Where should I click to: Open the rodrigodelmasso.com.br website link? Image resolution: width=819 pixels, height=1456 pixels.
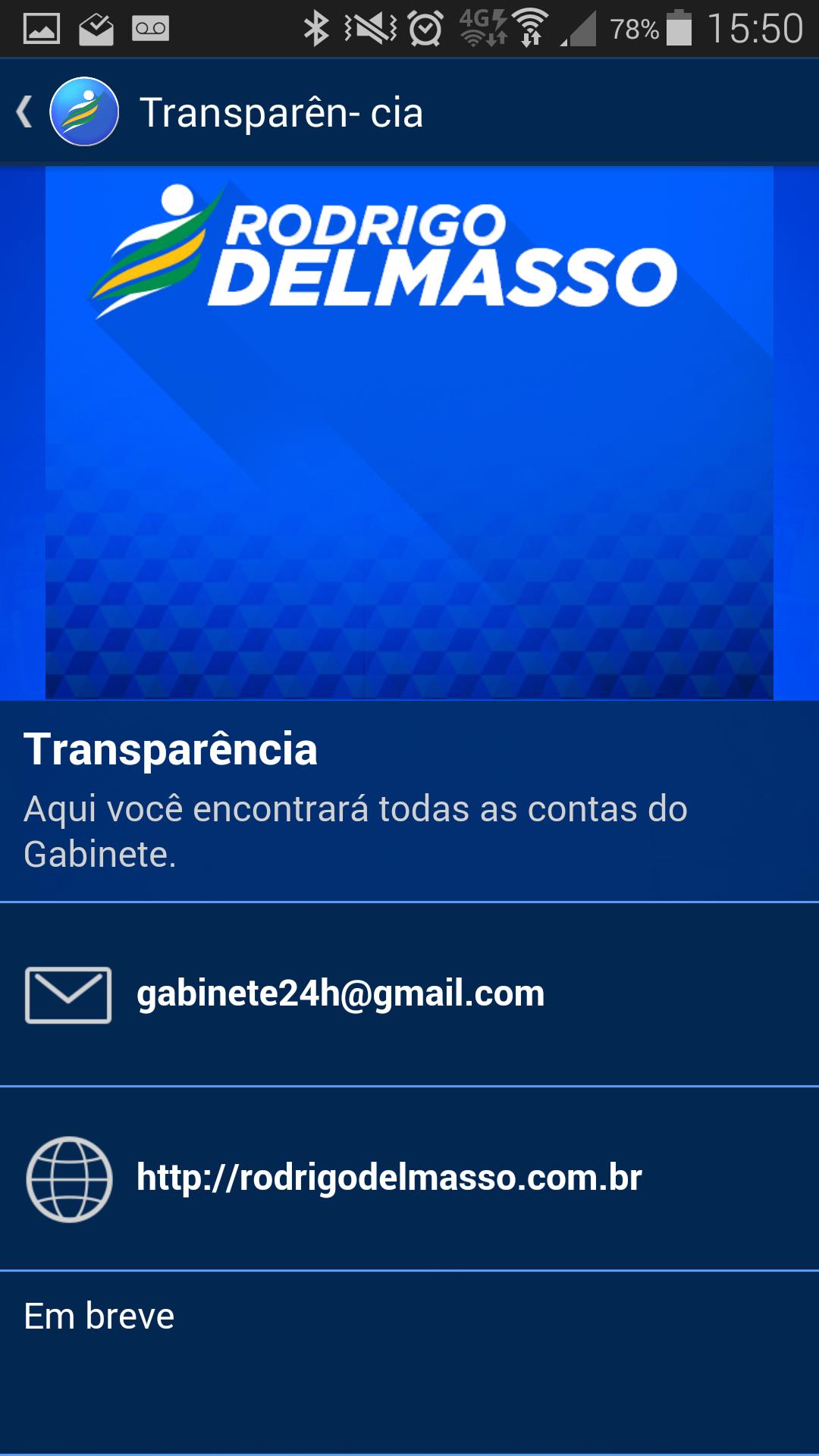coord(388,1178)
